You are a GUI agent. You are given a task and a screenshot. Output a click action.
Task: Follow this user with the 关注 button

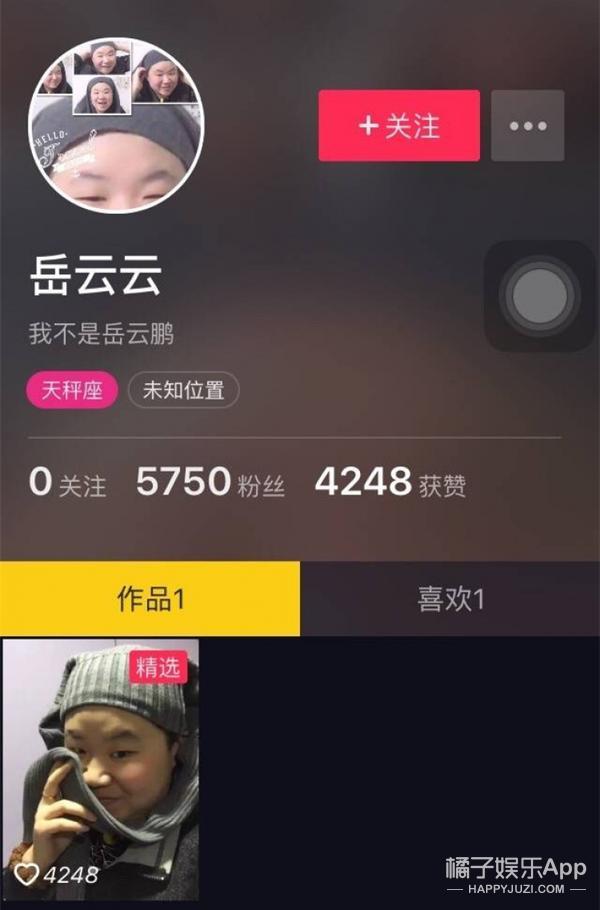[x=399, y=126]
